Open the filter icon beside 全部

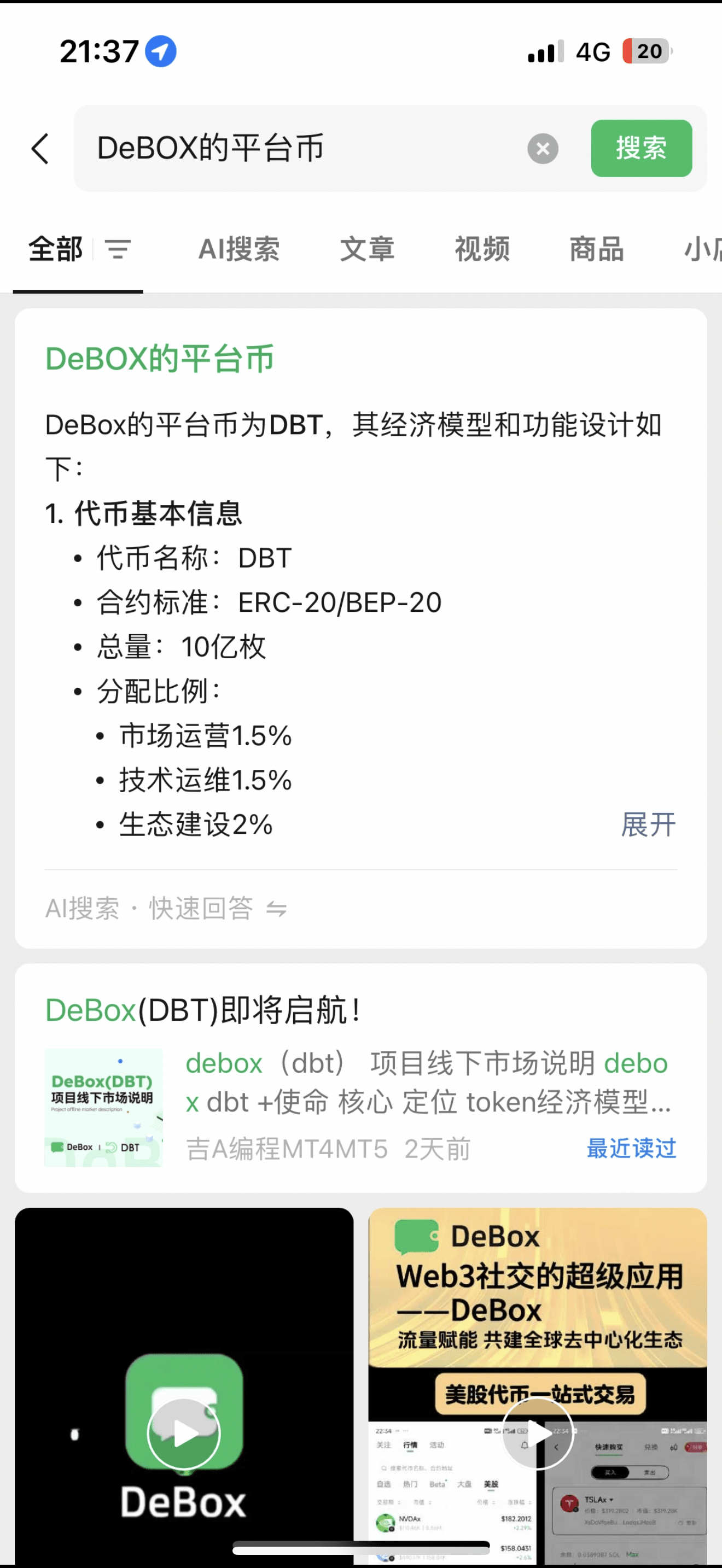118,249
